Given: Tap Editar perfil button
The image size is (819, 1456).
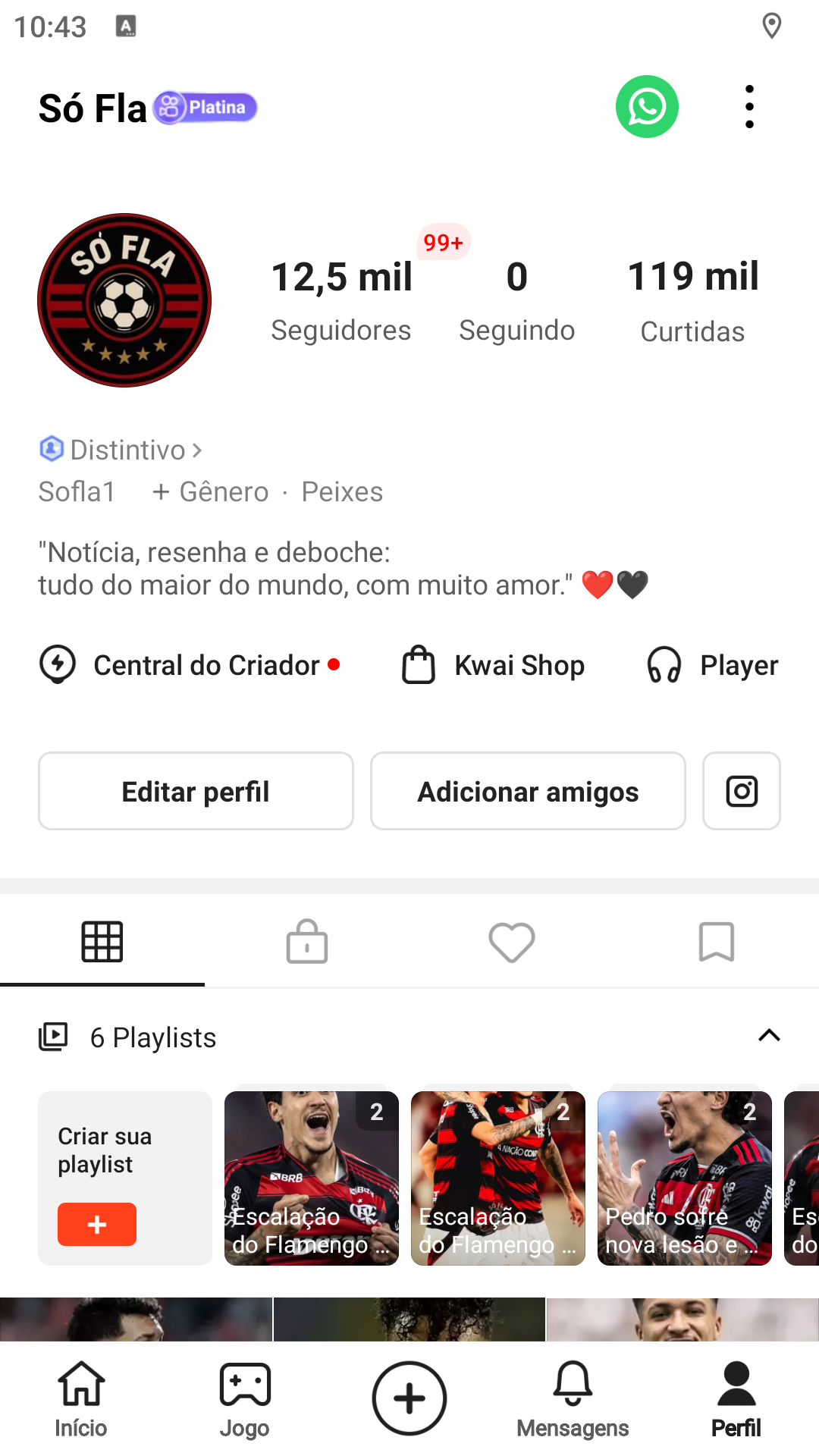Looking at the screenshot, I should 196,791.
